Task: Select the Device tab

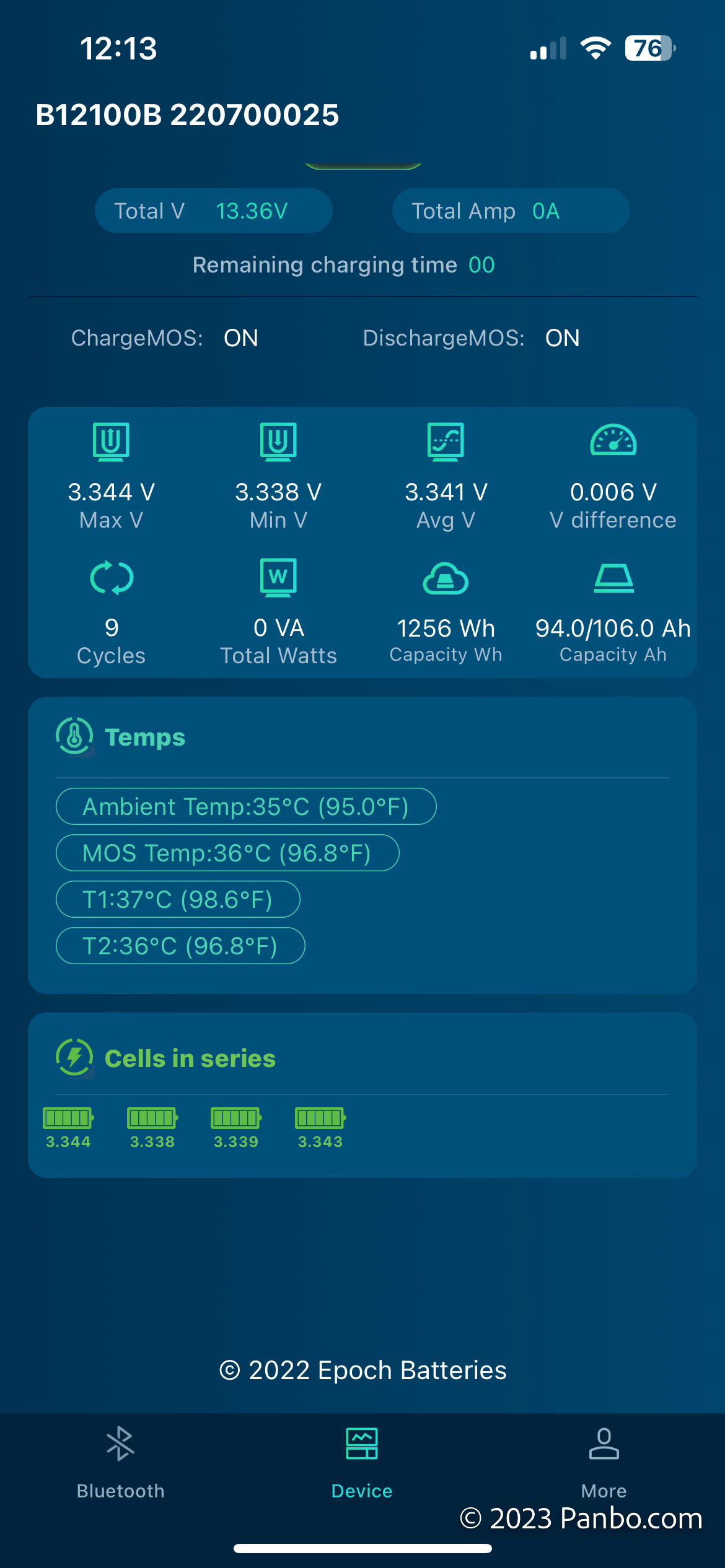Action: pos(362,1463)
